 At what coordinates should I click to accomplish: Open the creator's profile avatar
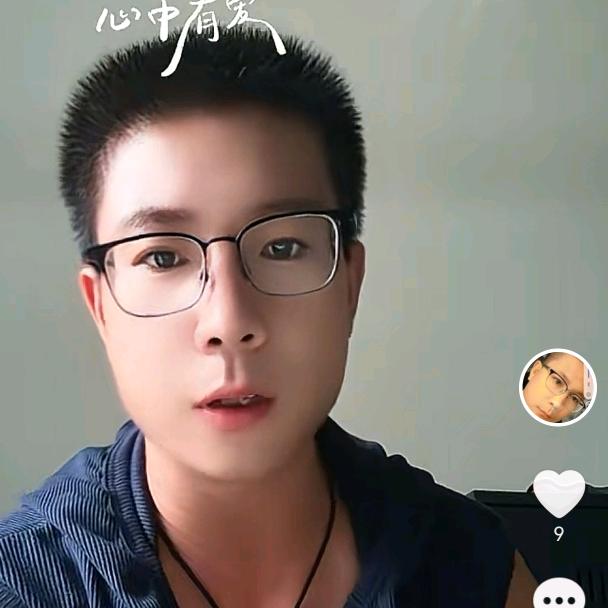(x=558, y=387)
